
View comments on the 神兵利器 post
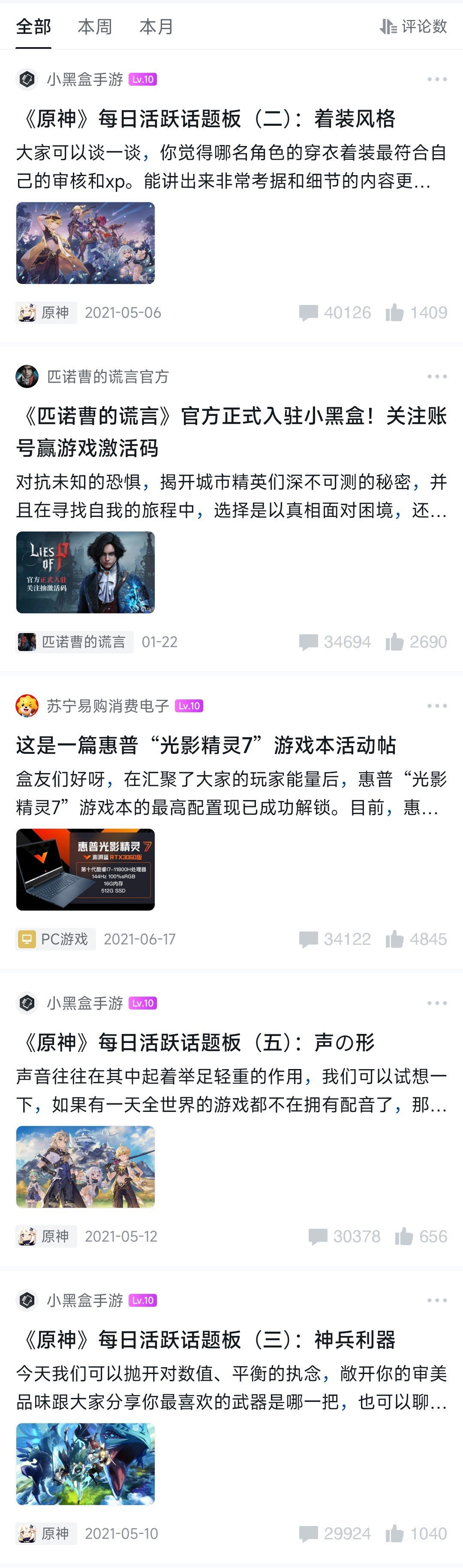(334, 1534)
